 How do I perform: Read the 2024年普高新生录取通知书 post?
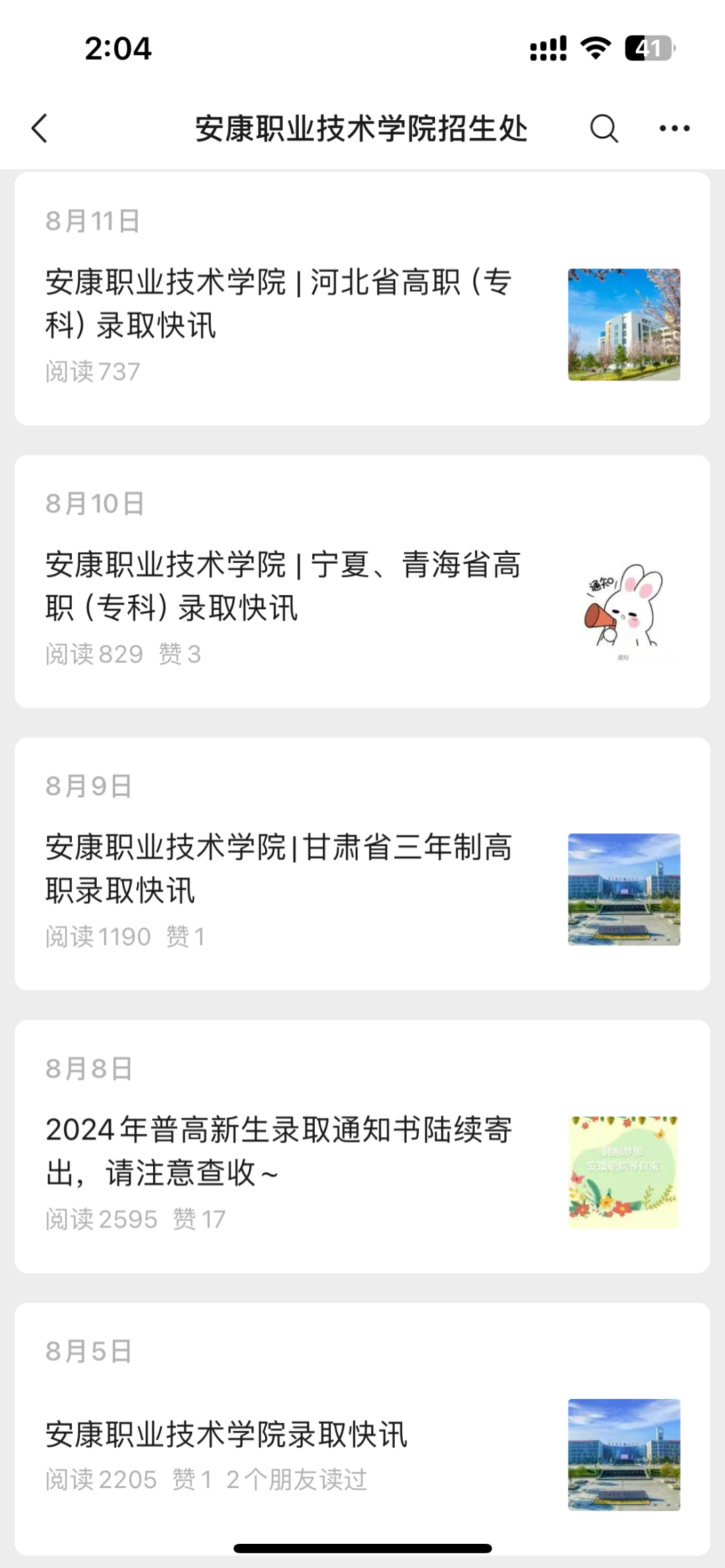(x=279, y=1151)
